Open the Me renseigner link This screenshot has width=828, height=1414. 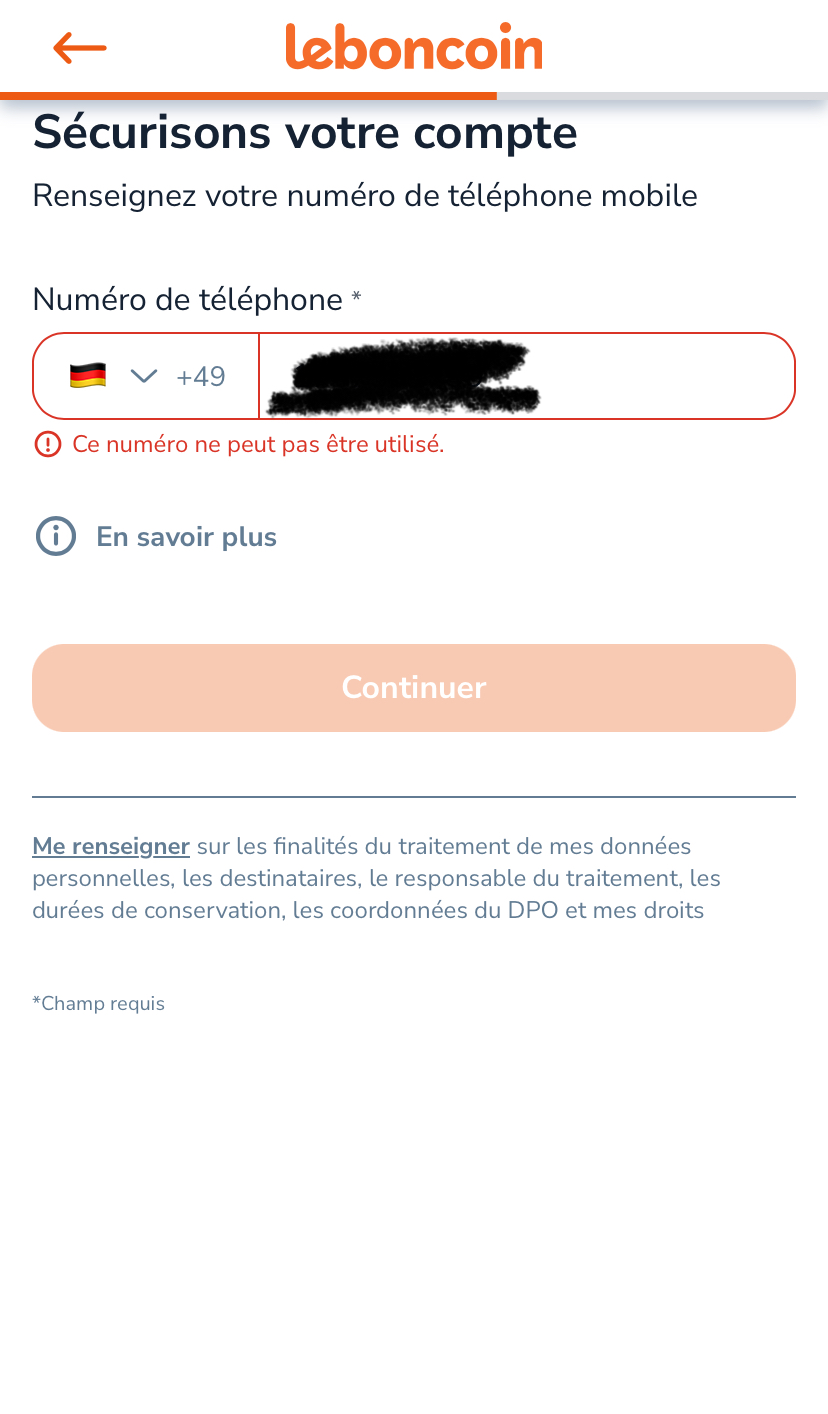111,846
